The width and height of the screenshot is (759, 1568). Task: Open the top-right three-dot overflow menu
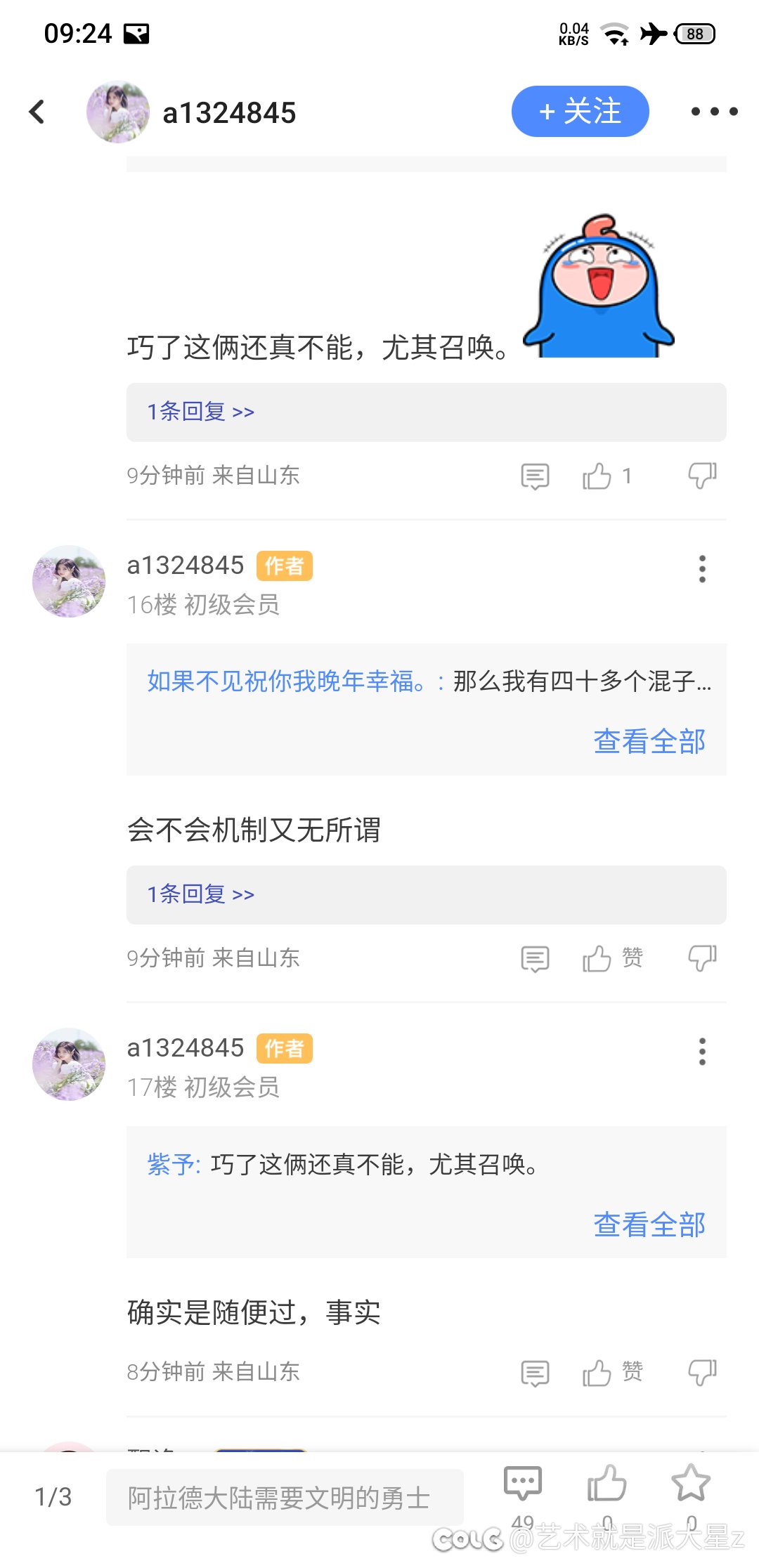pos(714,112)
